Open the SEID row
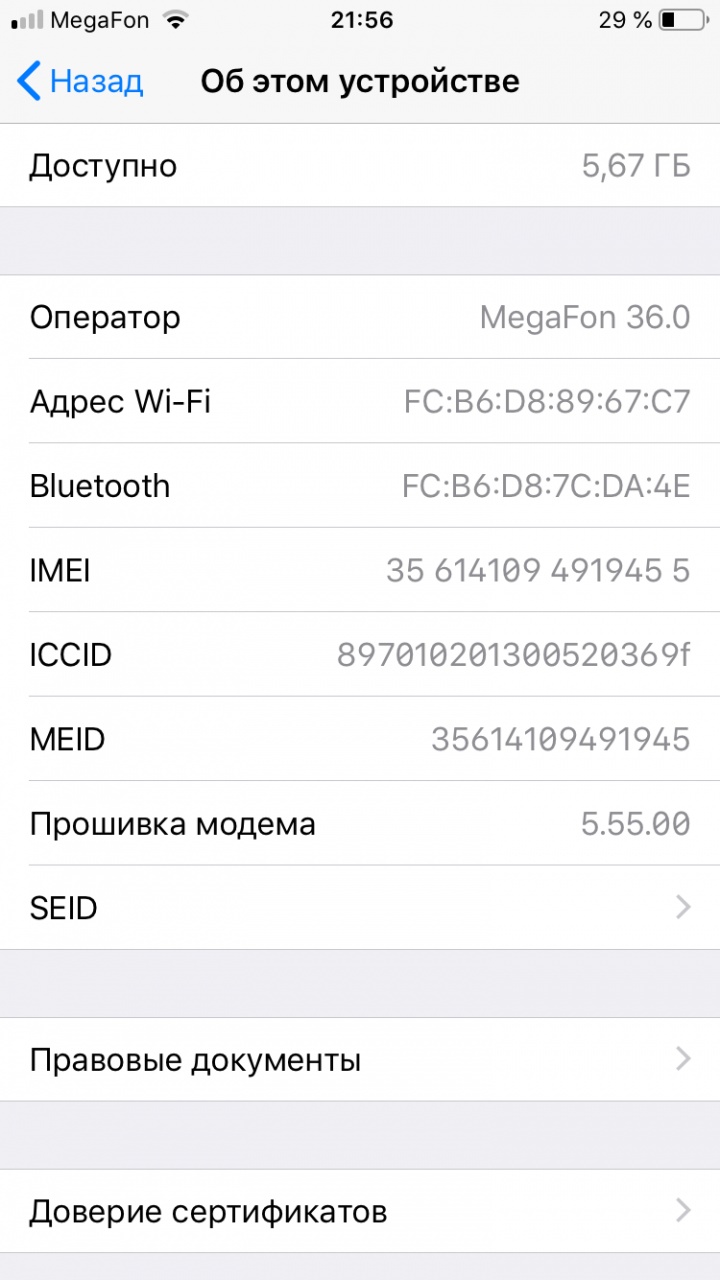The height and width of the screenshot is (1280, 720). 360,908
